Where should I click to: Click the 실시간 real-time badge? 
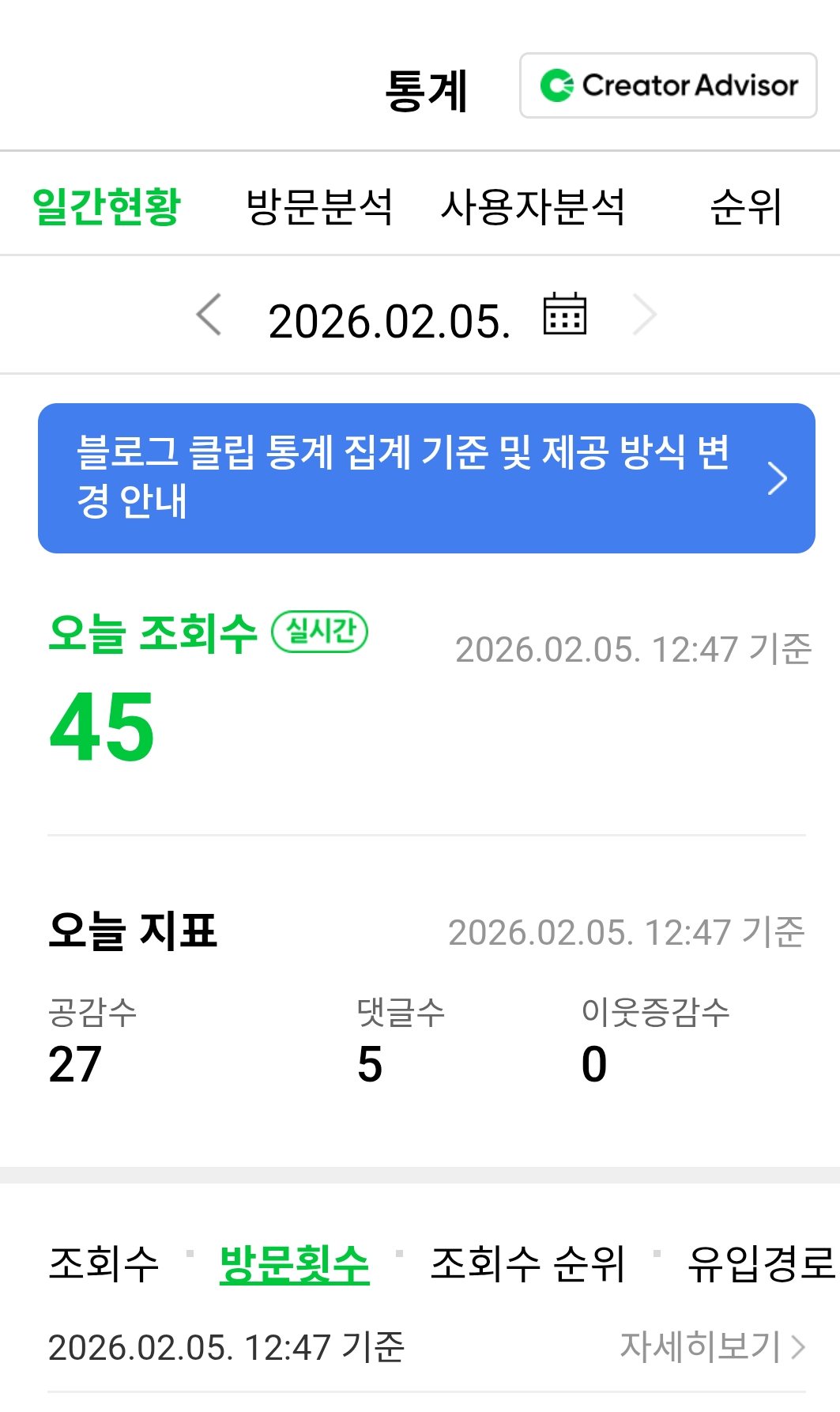pyautogui.click(x=320, y=631)
